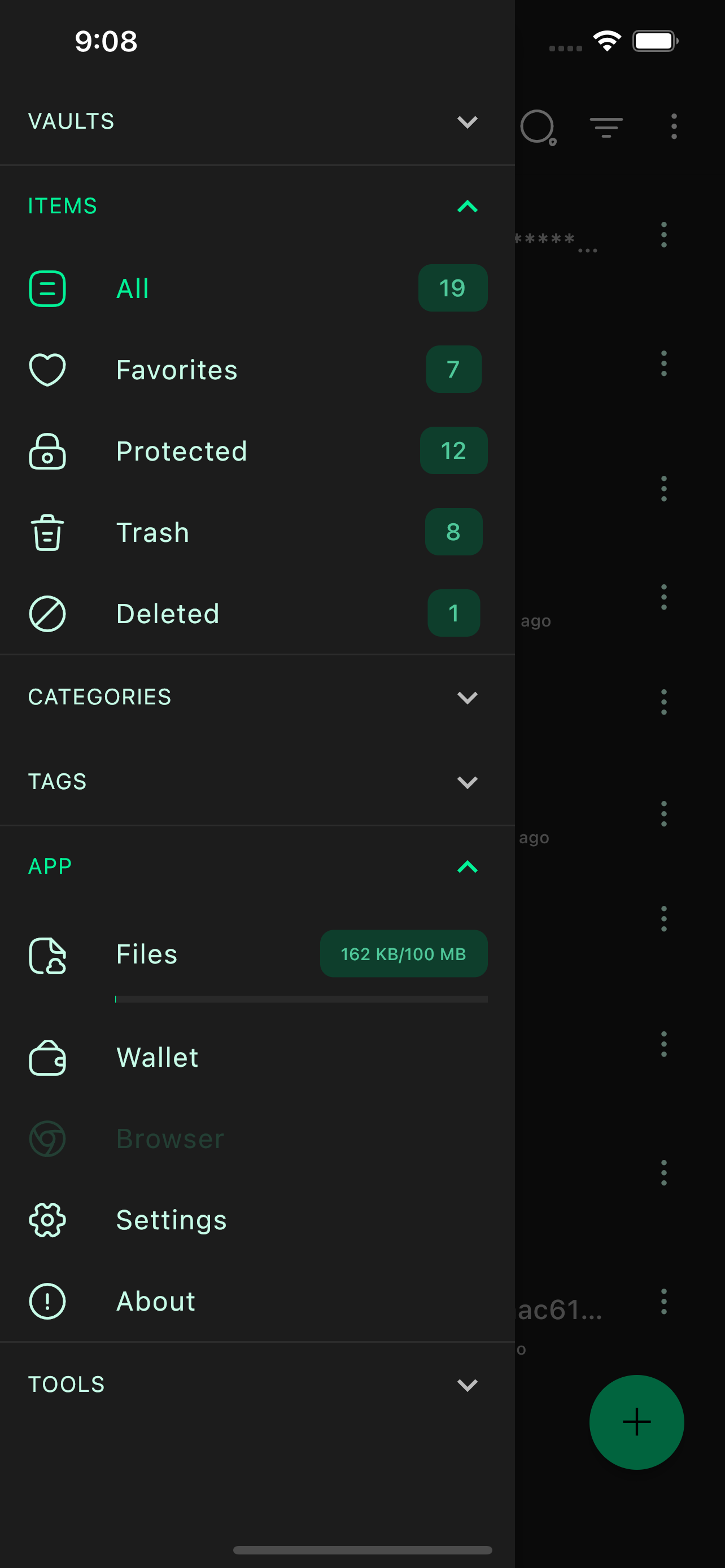Expand the CATEGORIES section

pyautogui.click(x=468, y=698)
